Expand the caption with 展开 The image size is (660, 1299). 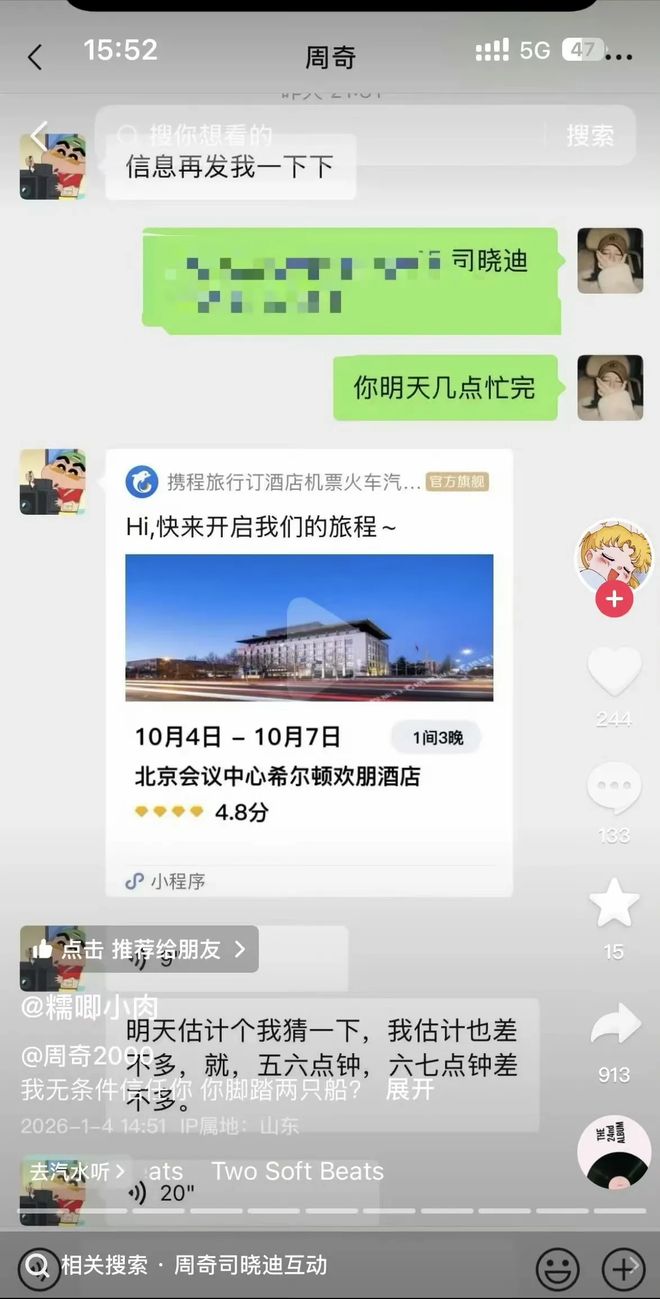click(410, 1089)
